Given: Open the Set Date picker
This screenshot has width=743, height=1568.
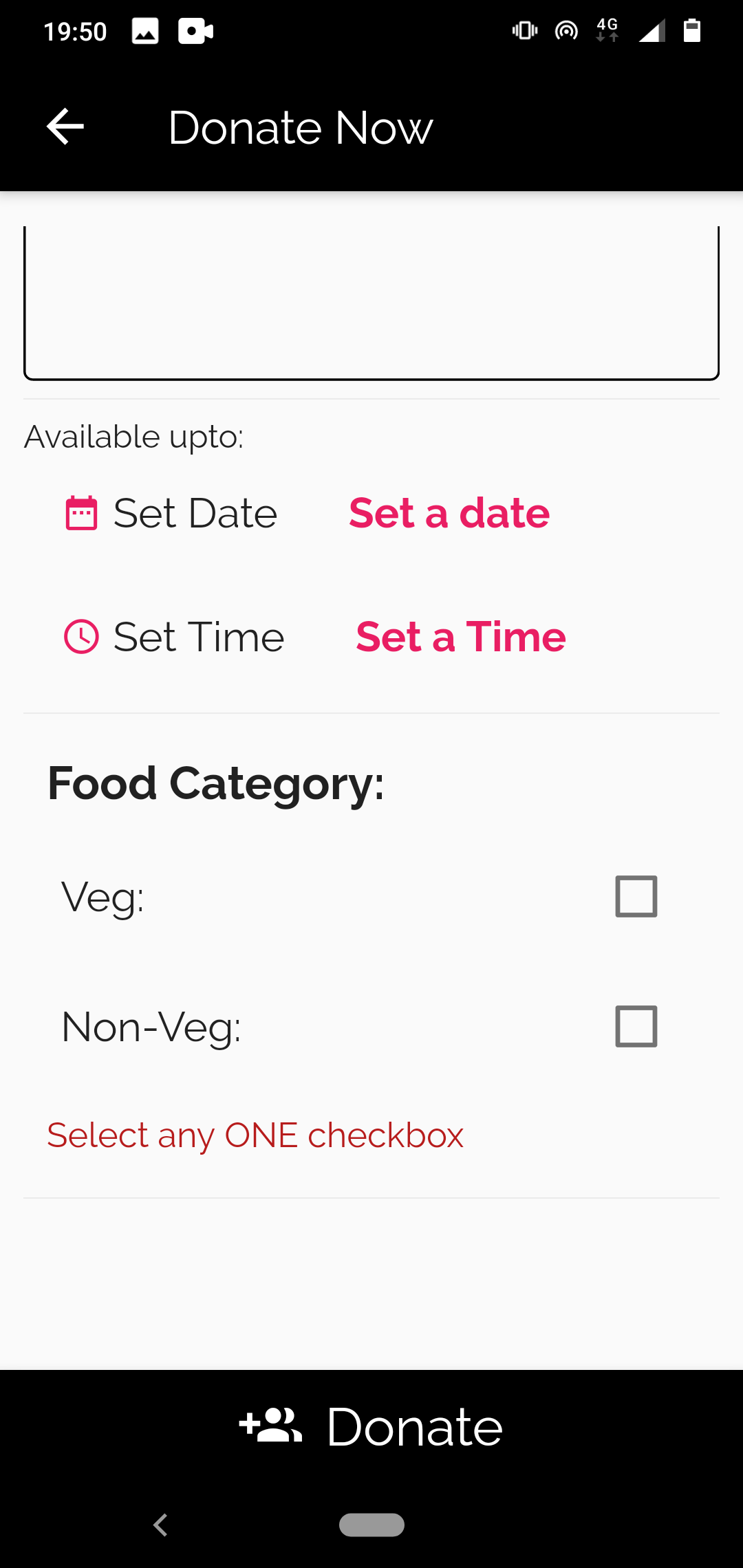Looking at the screenshot, I should [172, 514].
